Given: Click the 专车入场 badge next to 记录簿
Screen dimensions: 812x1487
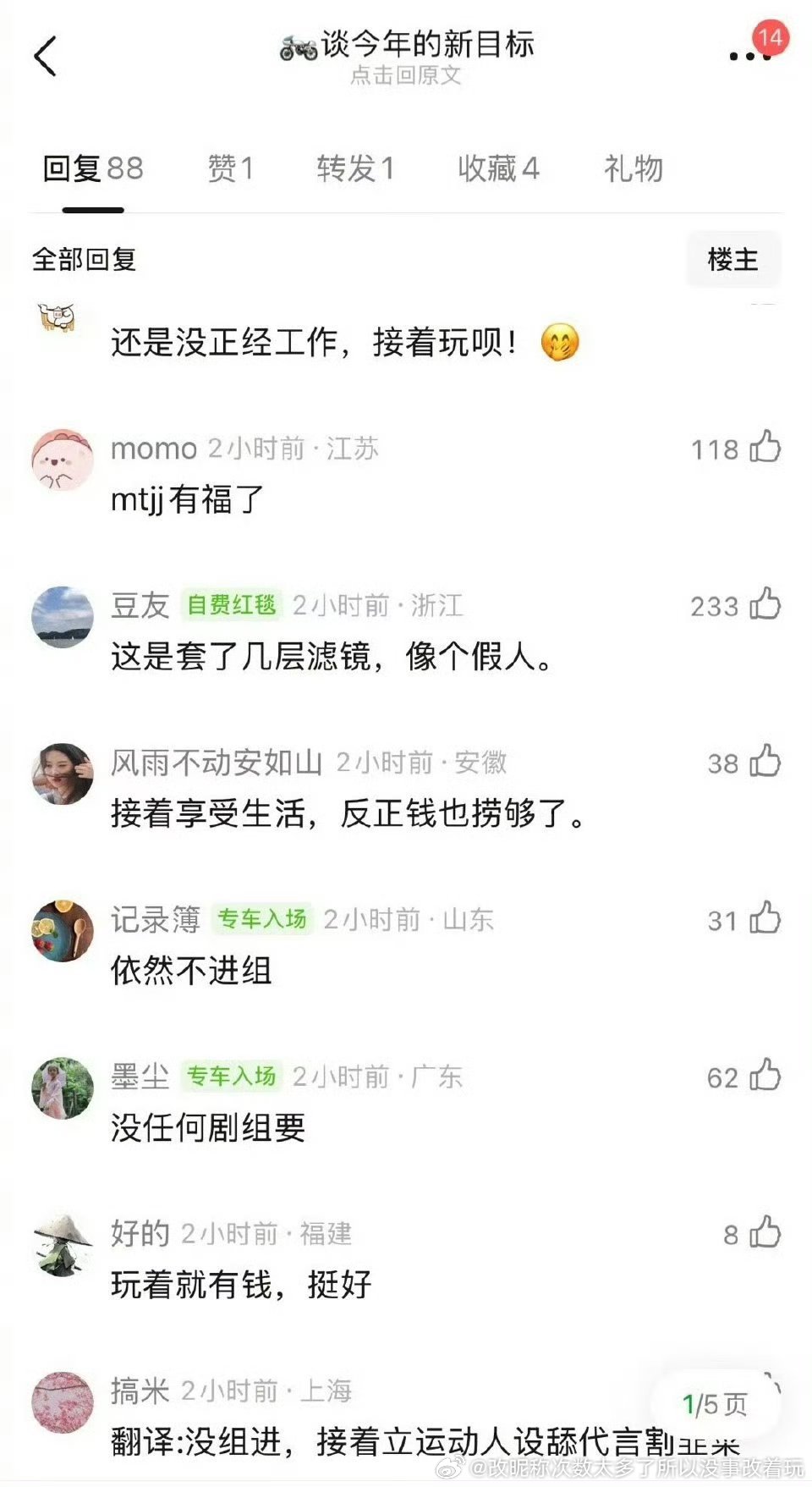Looking at the screenshot, I should [x=265, y=920].
